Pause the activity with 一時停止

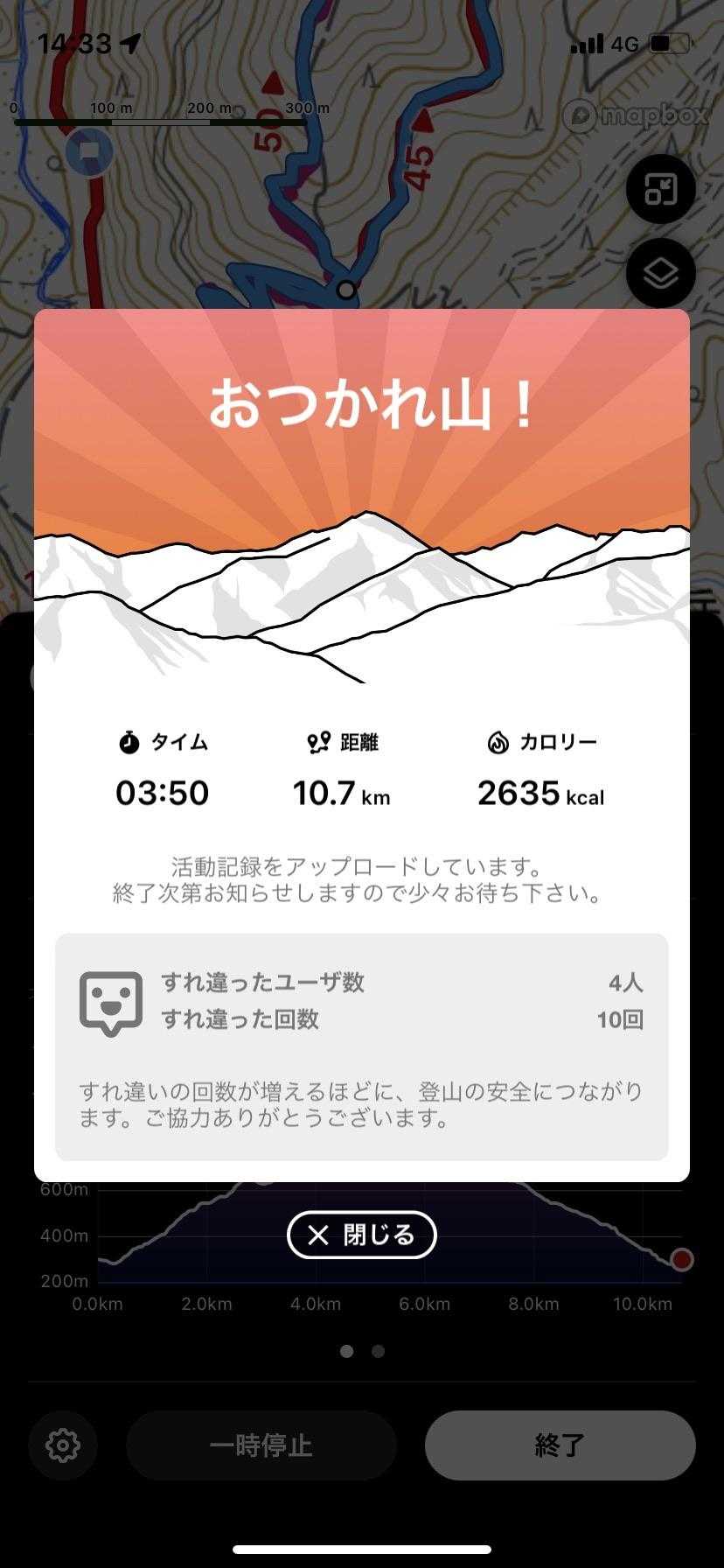[x=261, y=1445]
